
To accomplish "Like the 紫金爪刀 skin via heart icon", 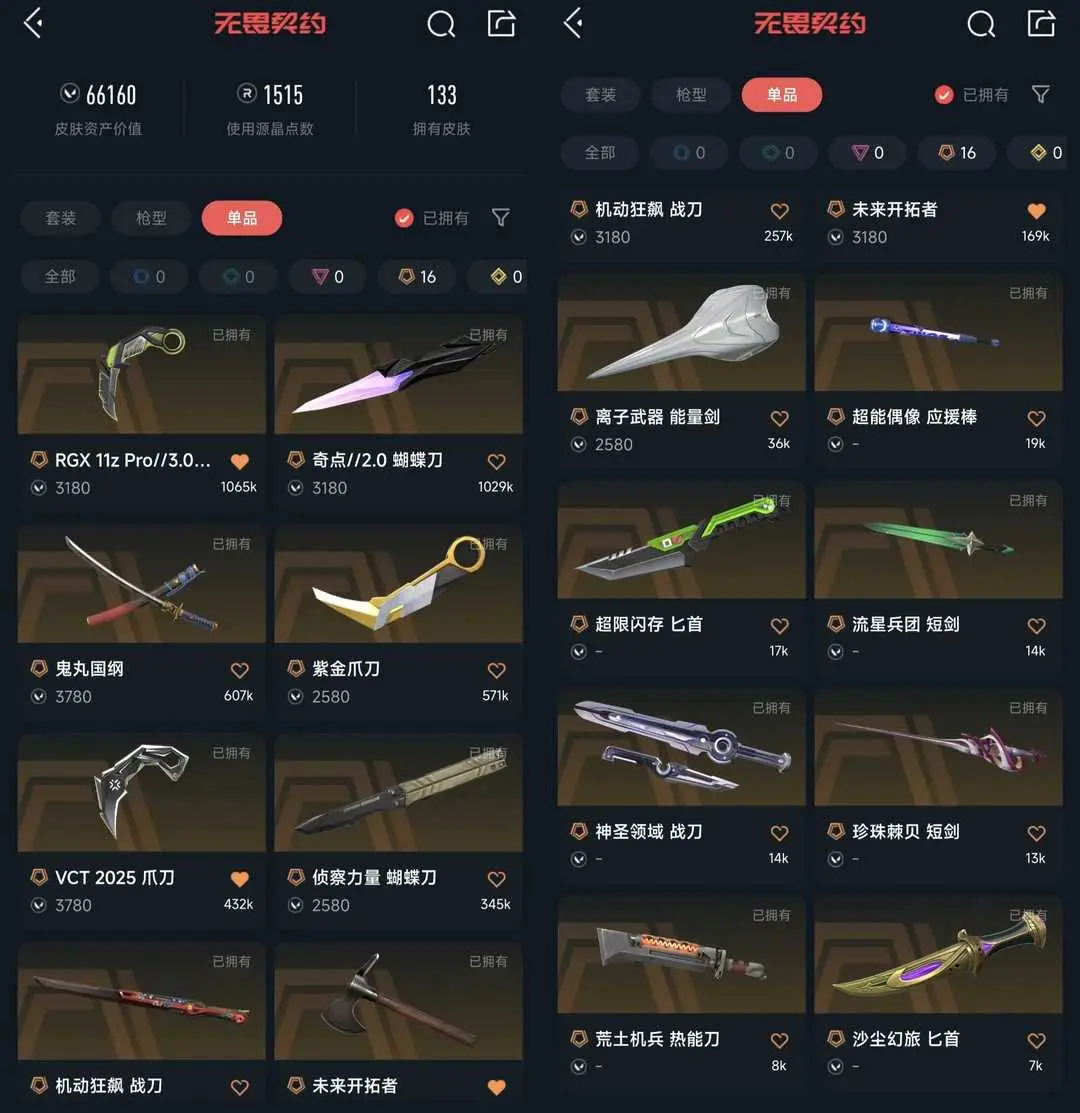I will [x=496, y=670].
